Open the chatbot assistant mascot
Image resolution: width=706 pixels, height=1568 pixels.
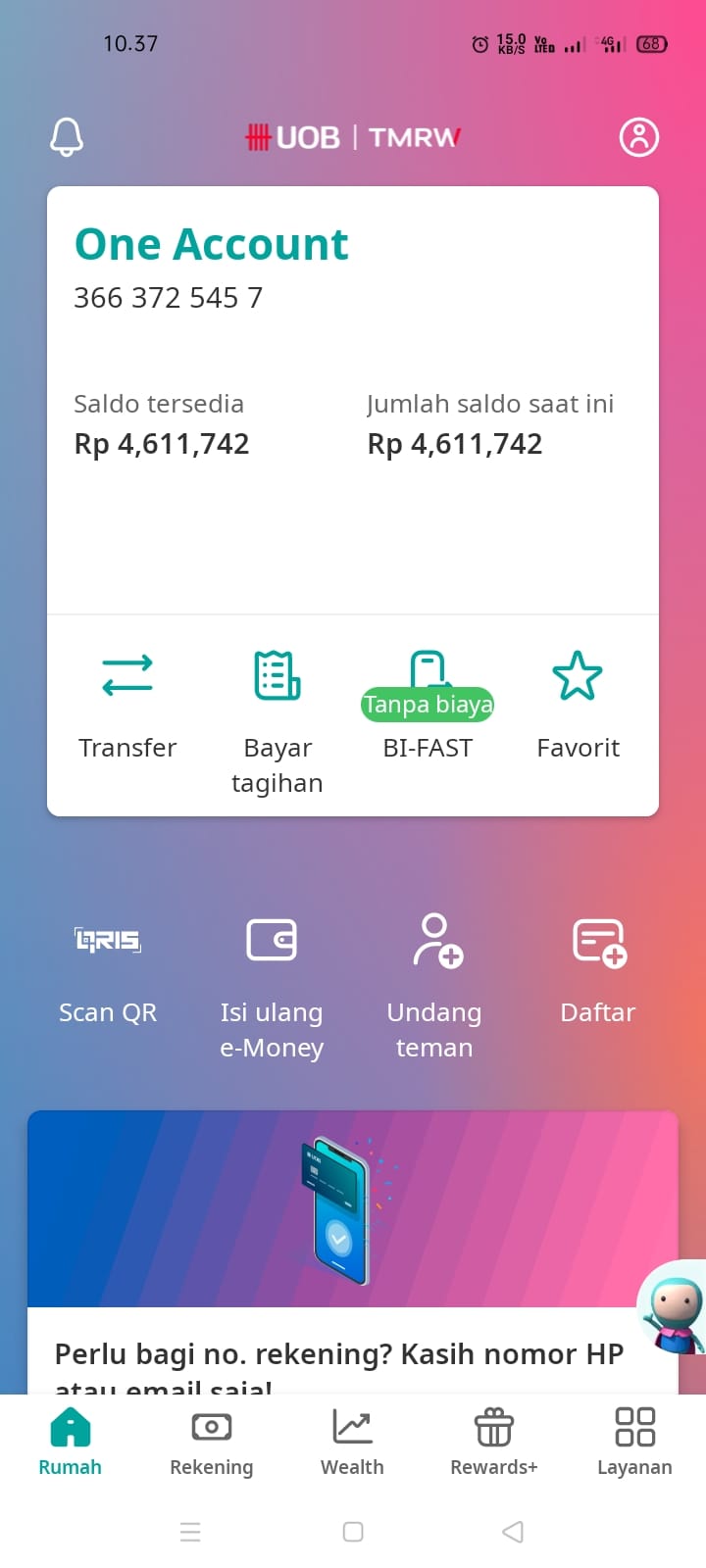click(674, 1308)
